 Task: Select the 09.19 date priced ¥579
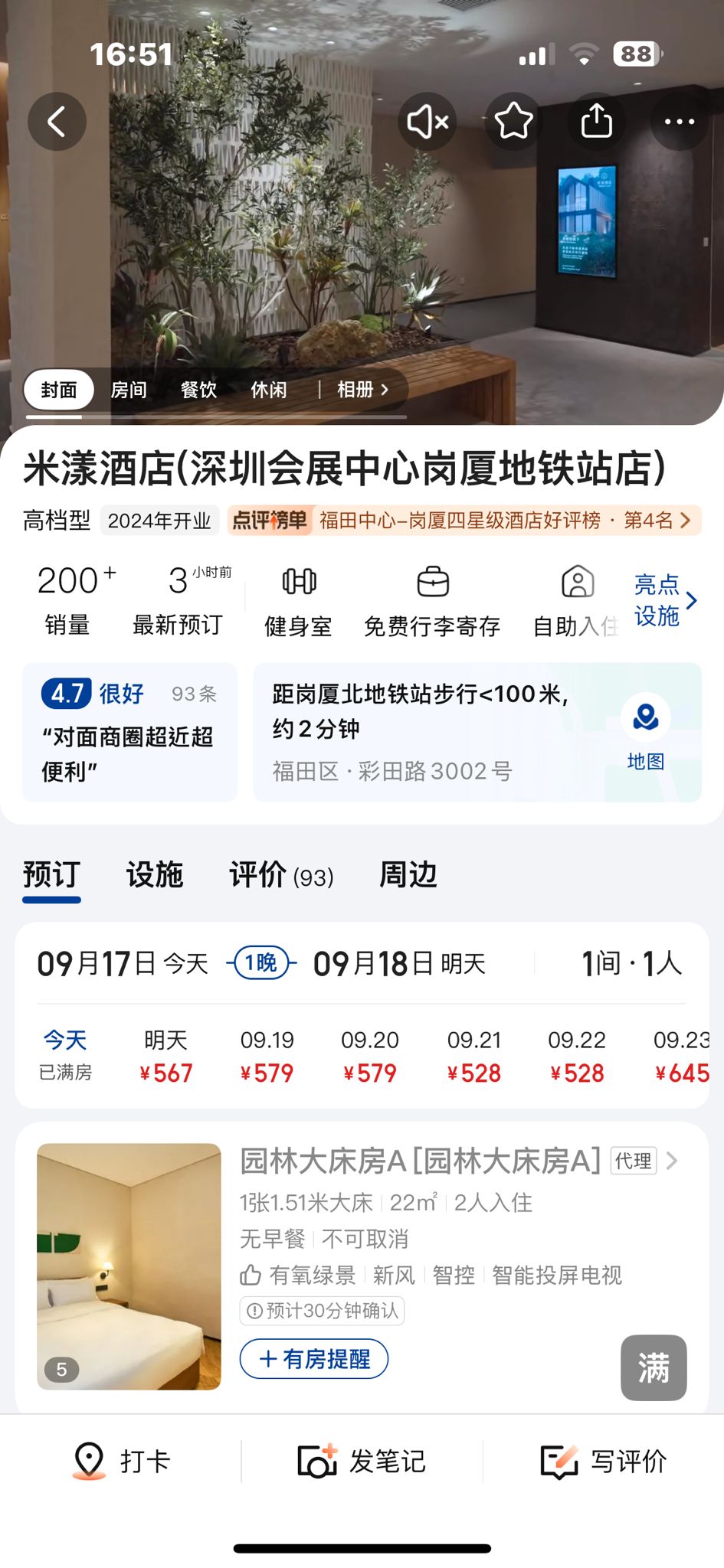[267, 1057]
